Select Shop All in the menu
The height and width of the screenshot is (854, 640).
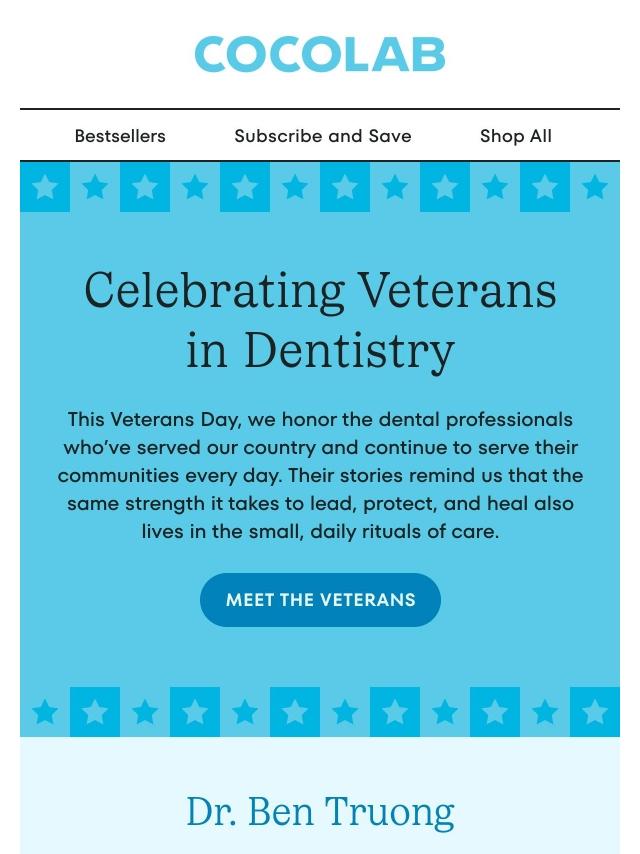(x=515, y=136)
